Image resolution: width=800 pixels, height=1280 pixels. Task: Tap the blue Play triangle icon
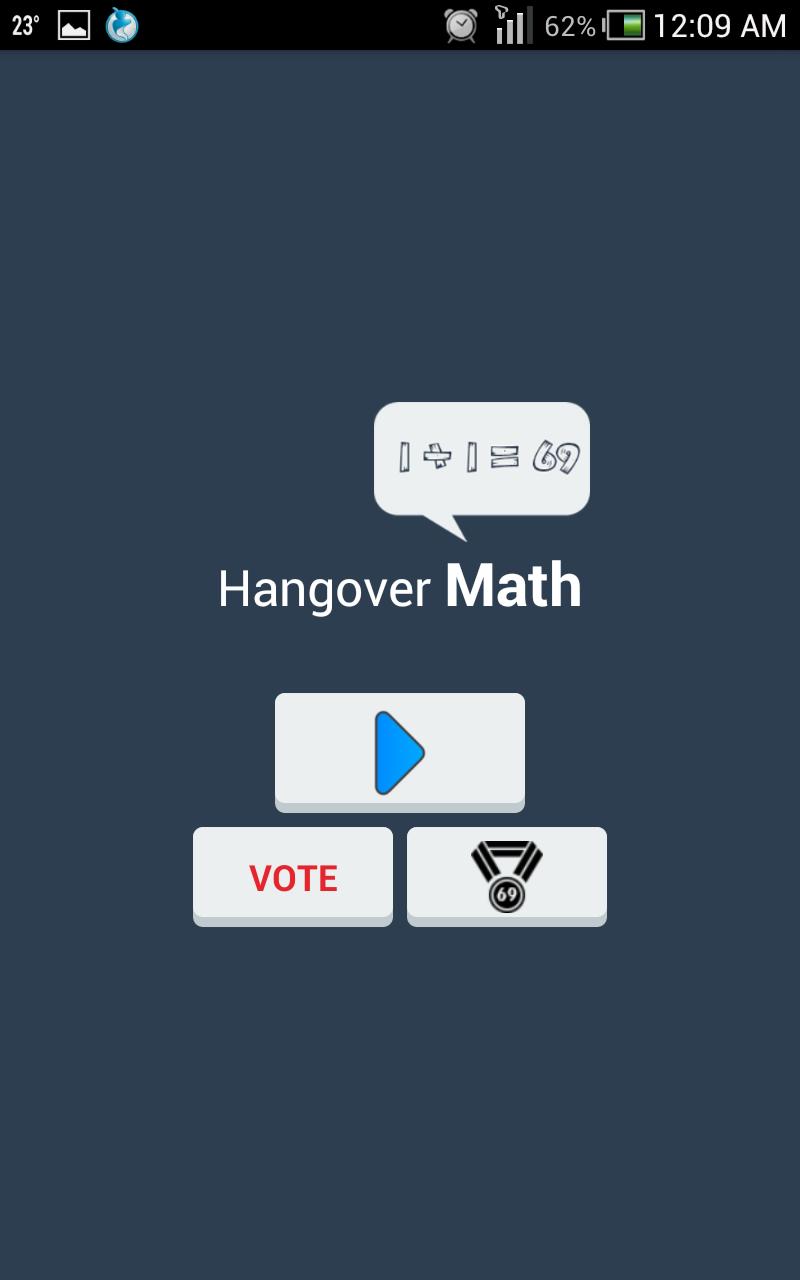(399, 750)
